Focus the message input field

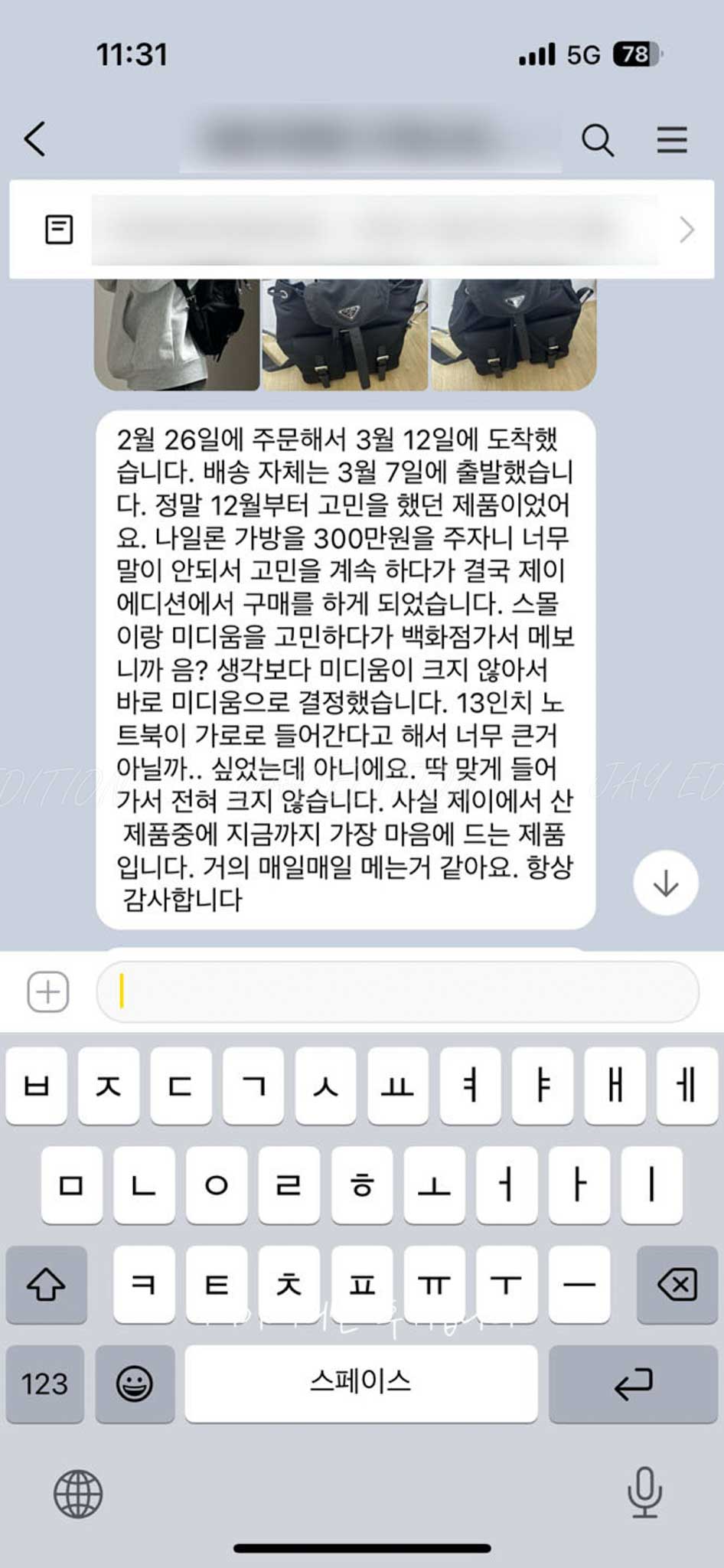pos(398,991)
